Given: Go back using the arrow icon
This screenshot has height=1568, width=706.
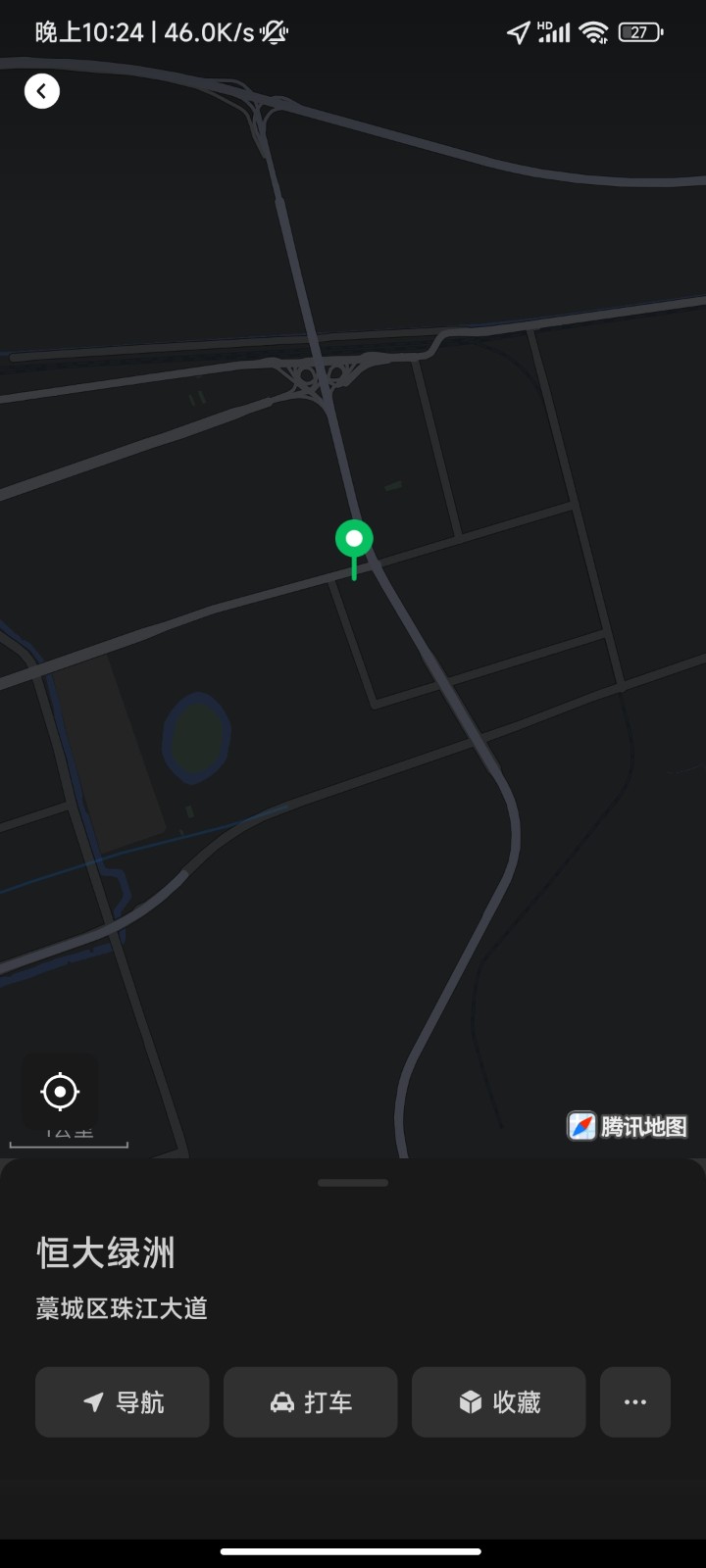Looking at the screenshot, I should click(42, 91).
